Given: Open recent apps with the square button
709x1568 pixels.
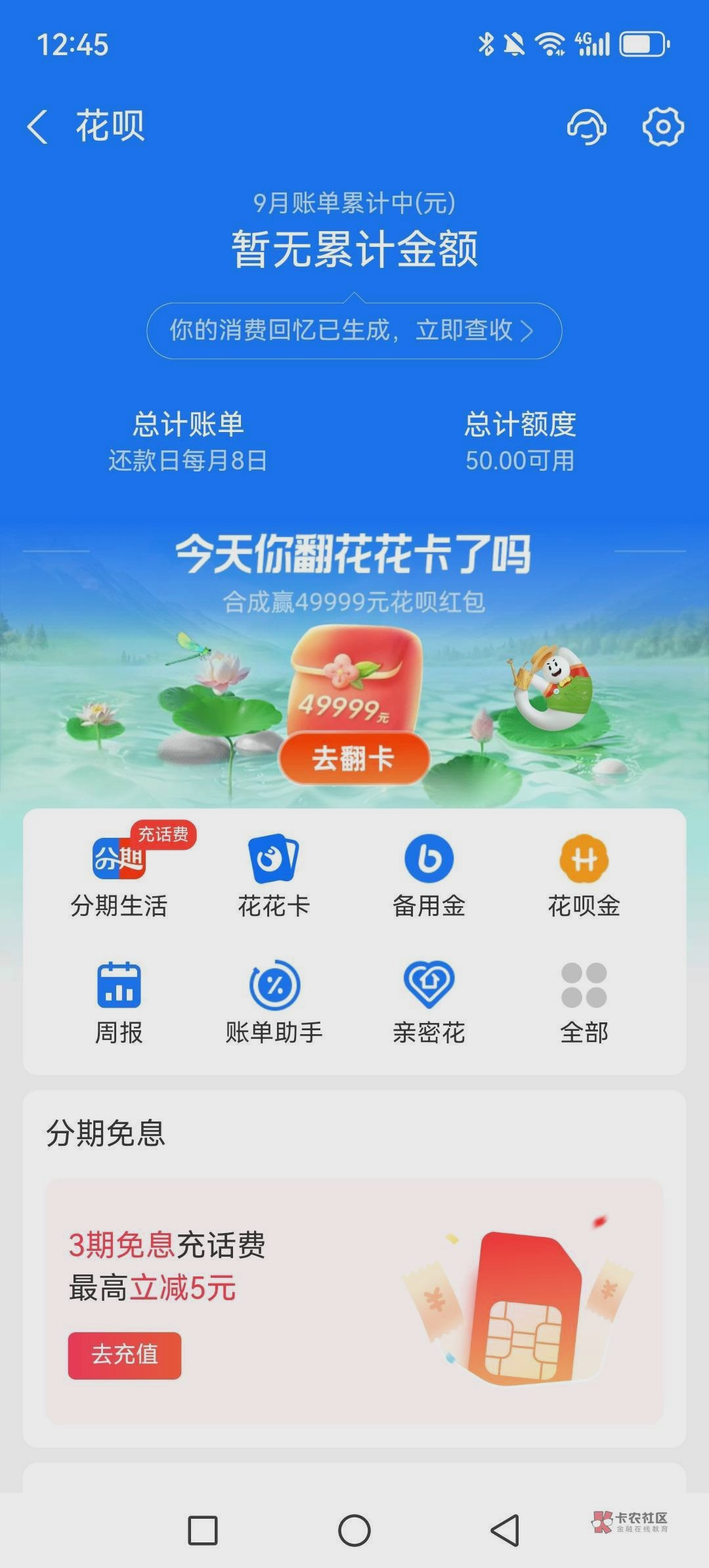Looking at the screenshot, I should tap(203, 1531).
